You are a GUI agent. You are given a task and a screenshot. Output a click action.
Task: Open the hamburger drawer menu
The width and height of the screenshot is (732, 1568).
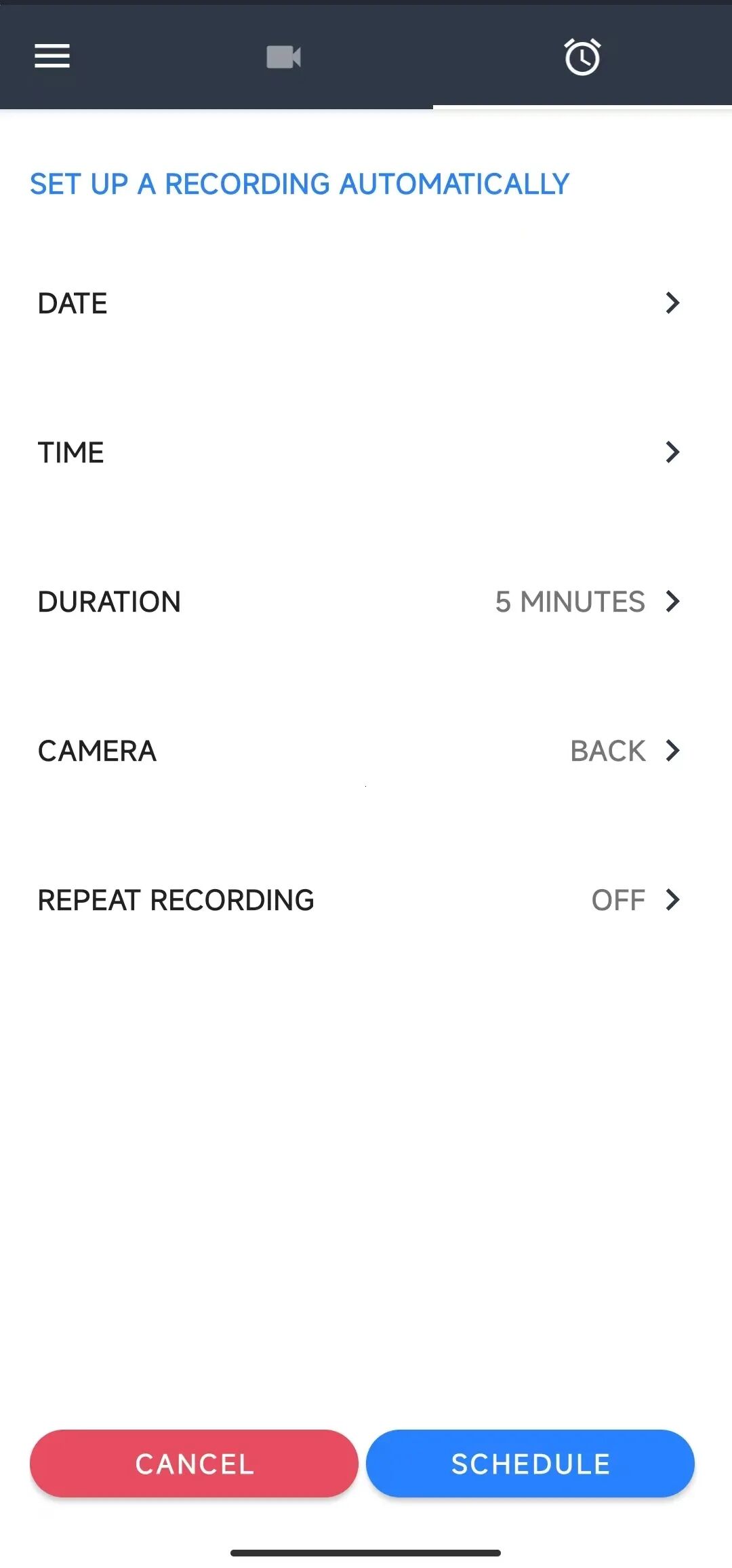click(x=52, y=56)
